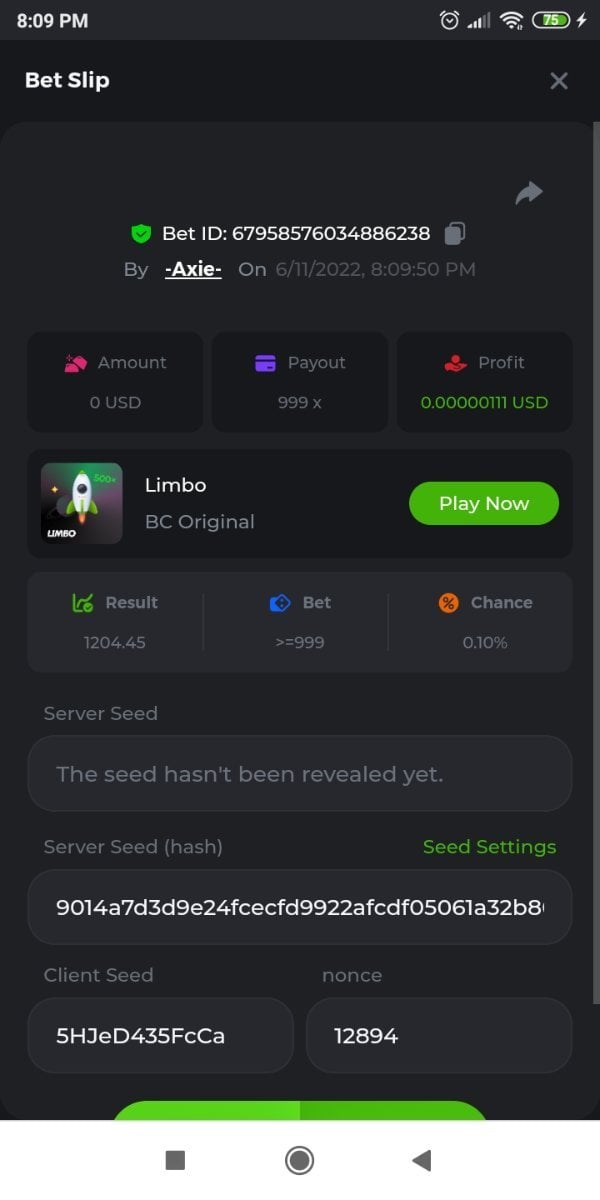Close the Bet Slip dialog
The width and height of the screenshot is (600, 1200).
pyautogui.click(x=559, y=81)
